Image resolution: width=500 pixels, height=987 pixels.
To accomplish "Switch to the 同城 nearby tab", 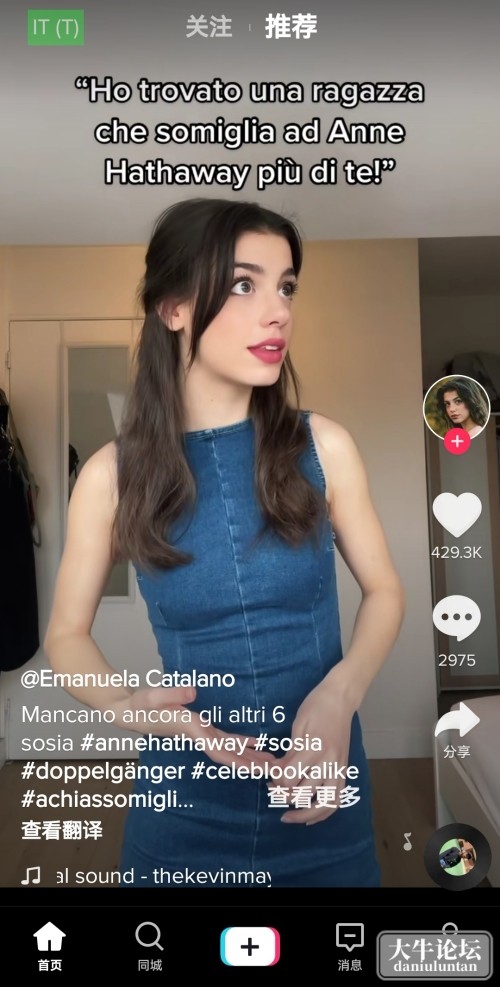I will pos(150,946).
